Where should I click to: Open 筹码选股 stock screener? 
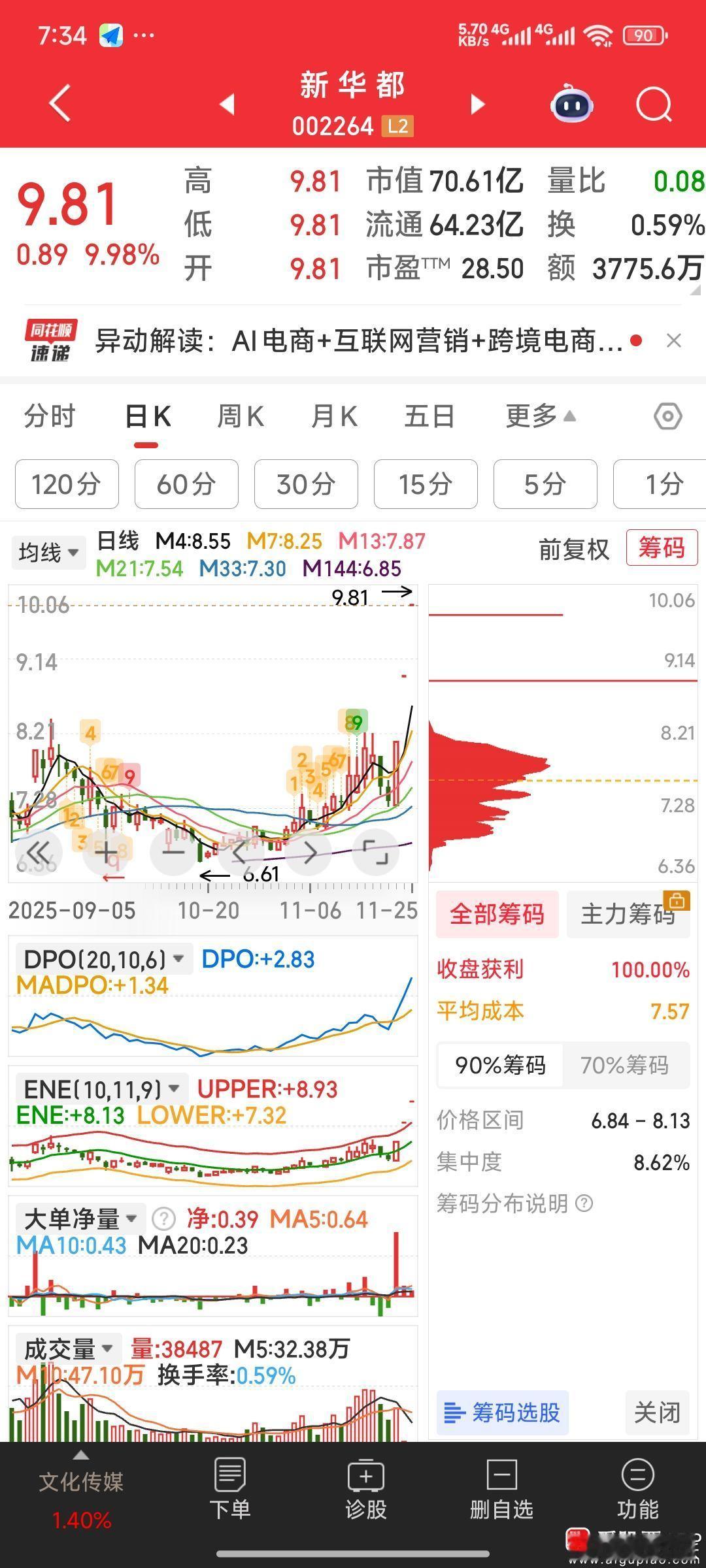[x=502, y=1413]
